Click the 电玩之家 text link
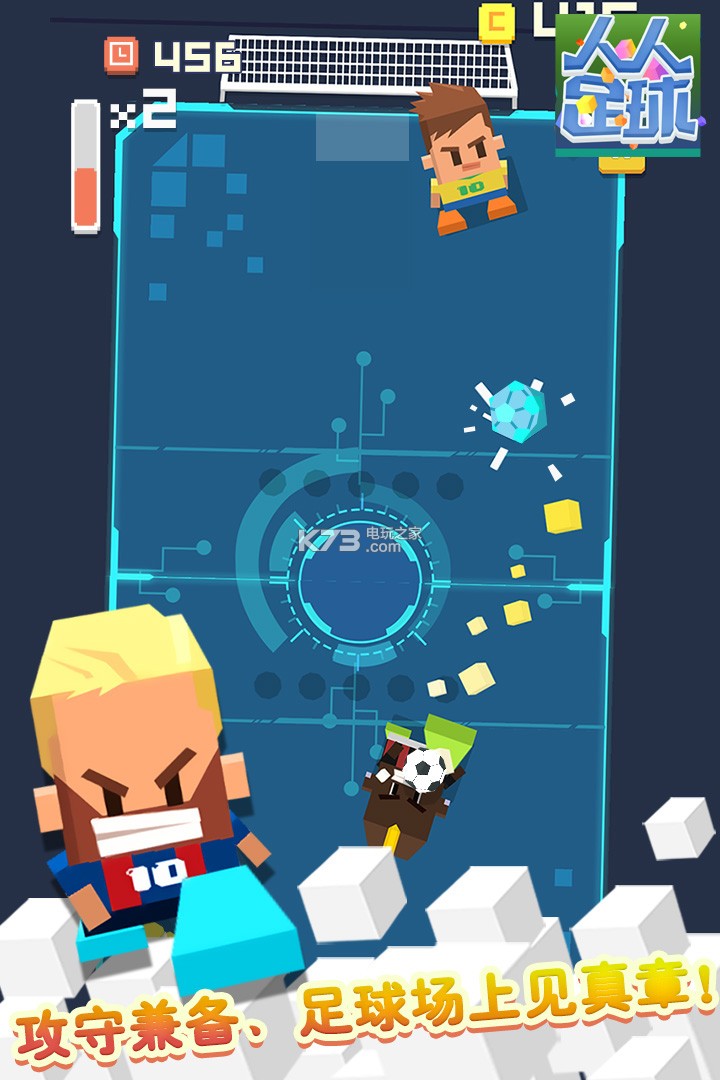 pyautogui.click(x=390, y=532)
